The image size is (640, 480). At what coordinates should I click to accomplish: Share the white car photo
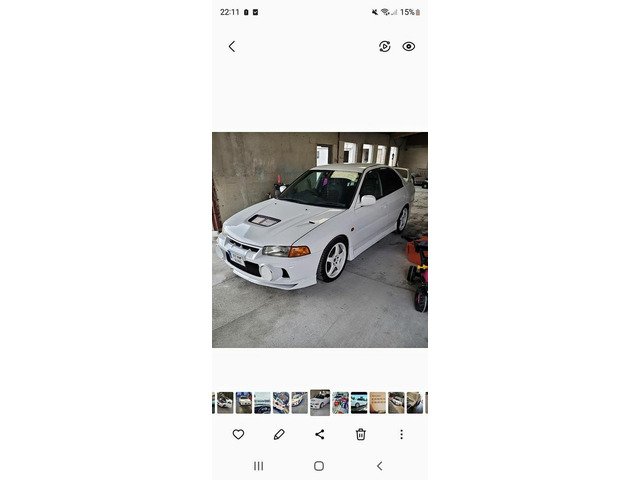coord(320,434)
